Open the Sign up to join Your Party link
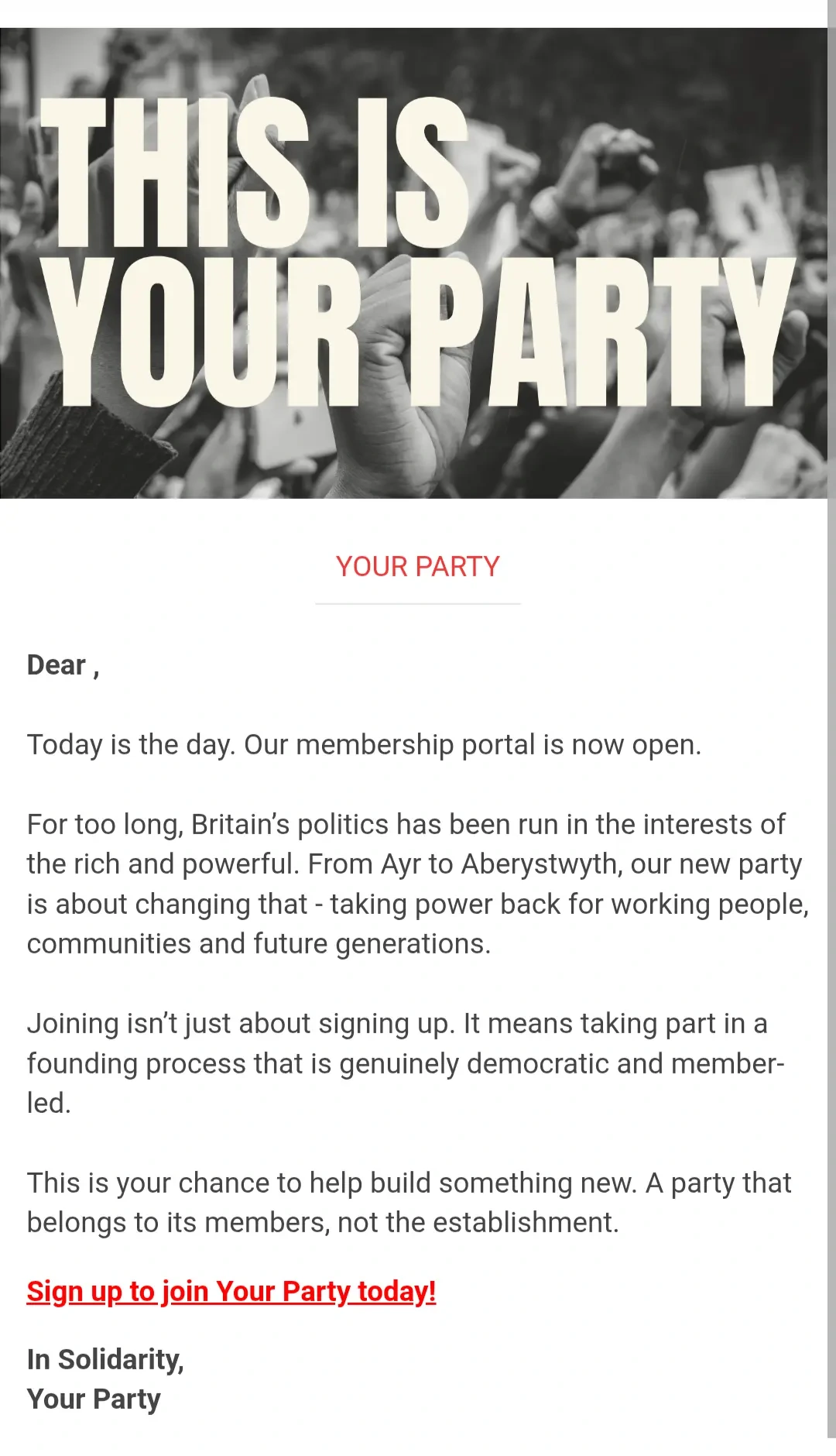This screenshot has height=1456, width=836. [x=231, y=1291]
